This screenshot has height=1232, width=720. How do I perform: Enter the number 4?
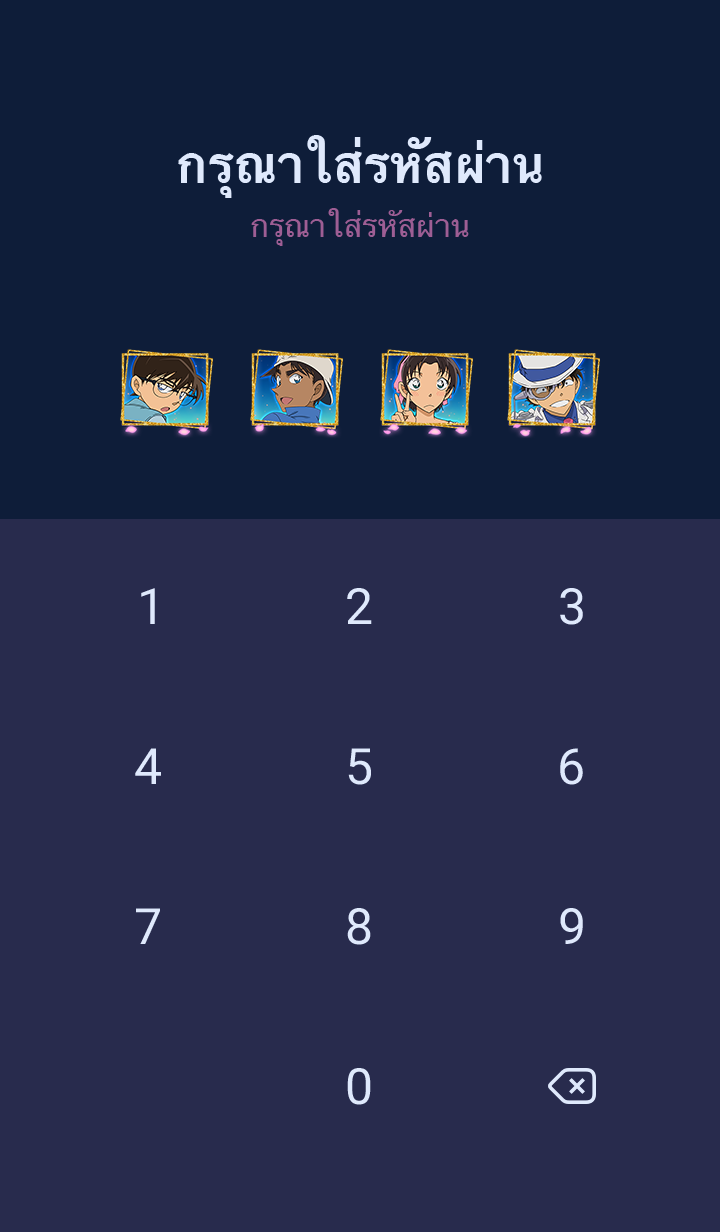coord(148,767)
